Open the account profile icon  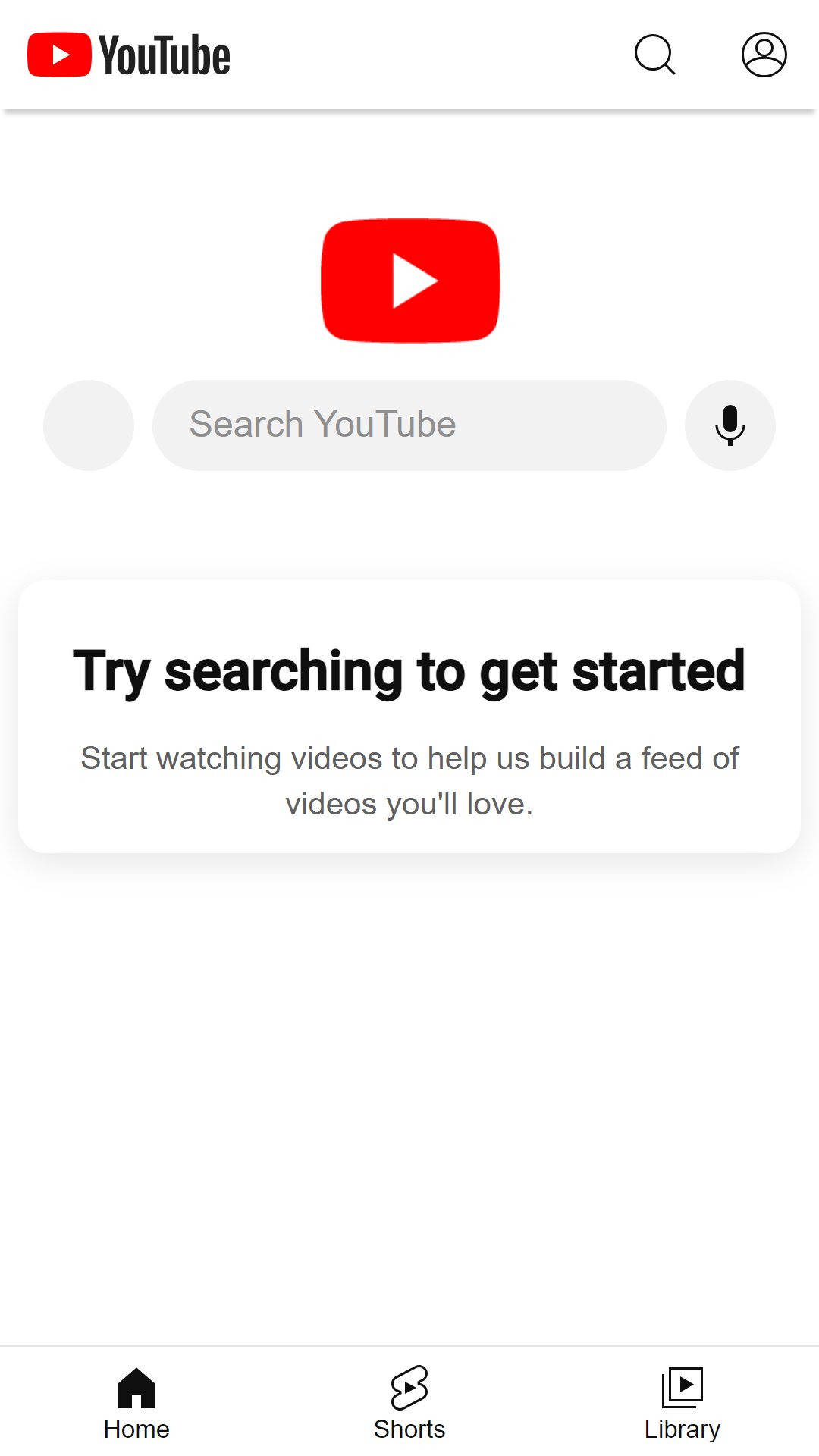764,55
